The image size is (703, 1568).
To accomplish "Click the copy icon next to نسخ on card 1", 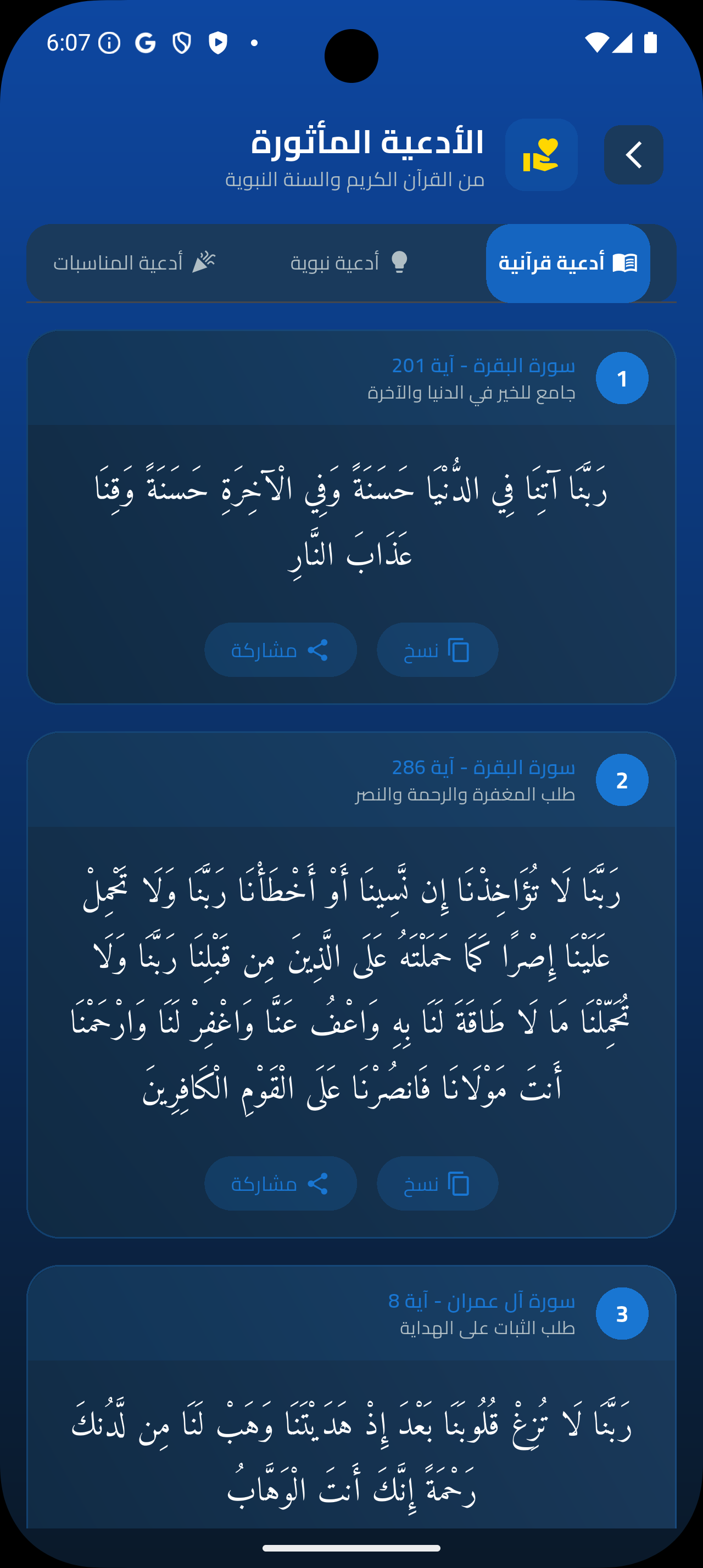I will tap(458, 650).
